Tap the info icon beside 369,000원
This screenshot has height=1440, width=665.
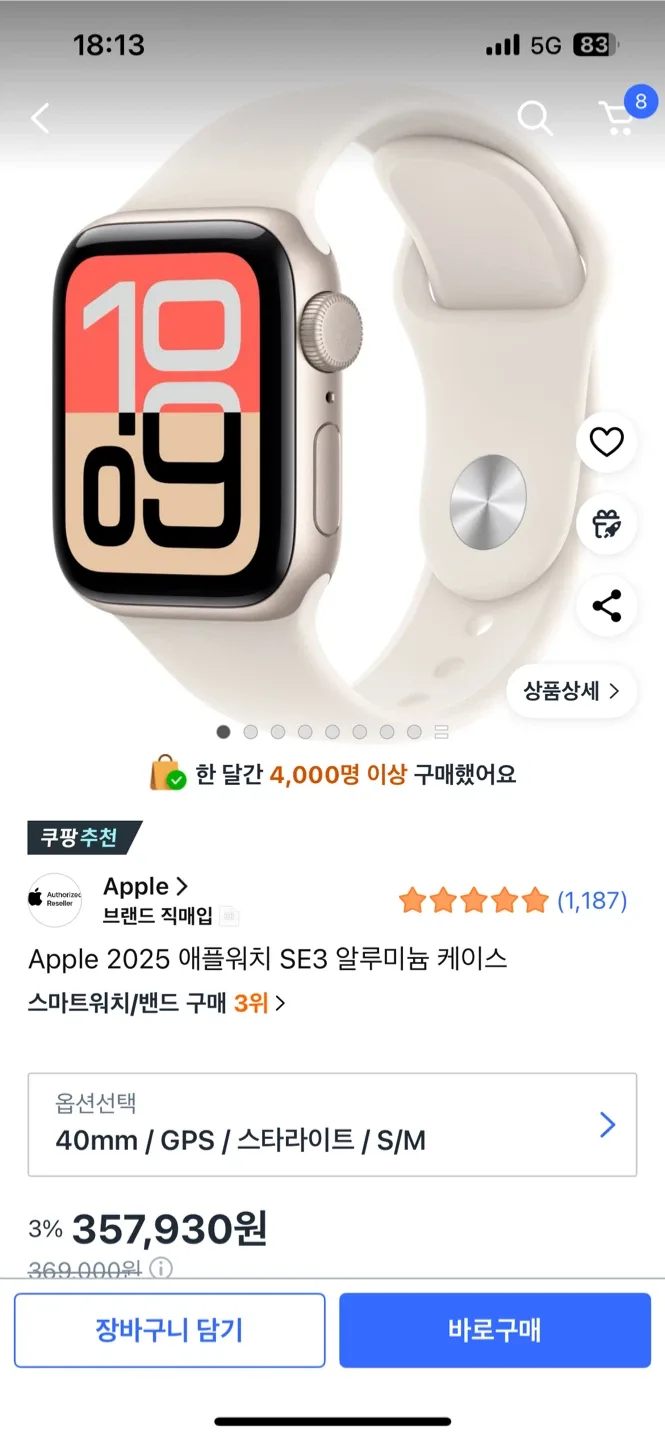click(161, 1269)
